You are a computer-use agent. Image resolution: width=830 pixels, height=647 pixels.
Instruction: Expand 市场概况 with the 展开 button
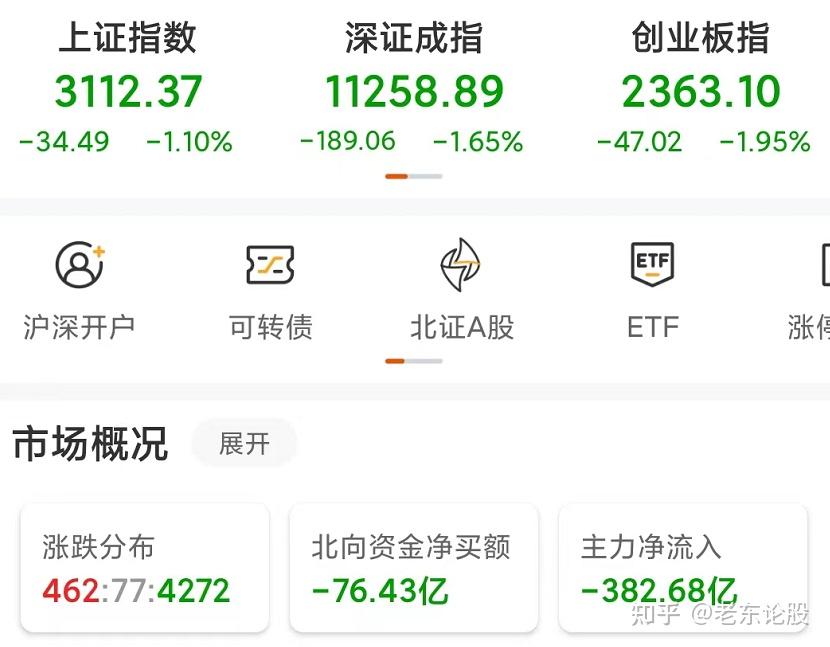pos(244,444)
